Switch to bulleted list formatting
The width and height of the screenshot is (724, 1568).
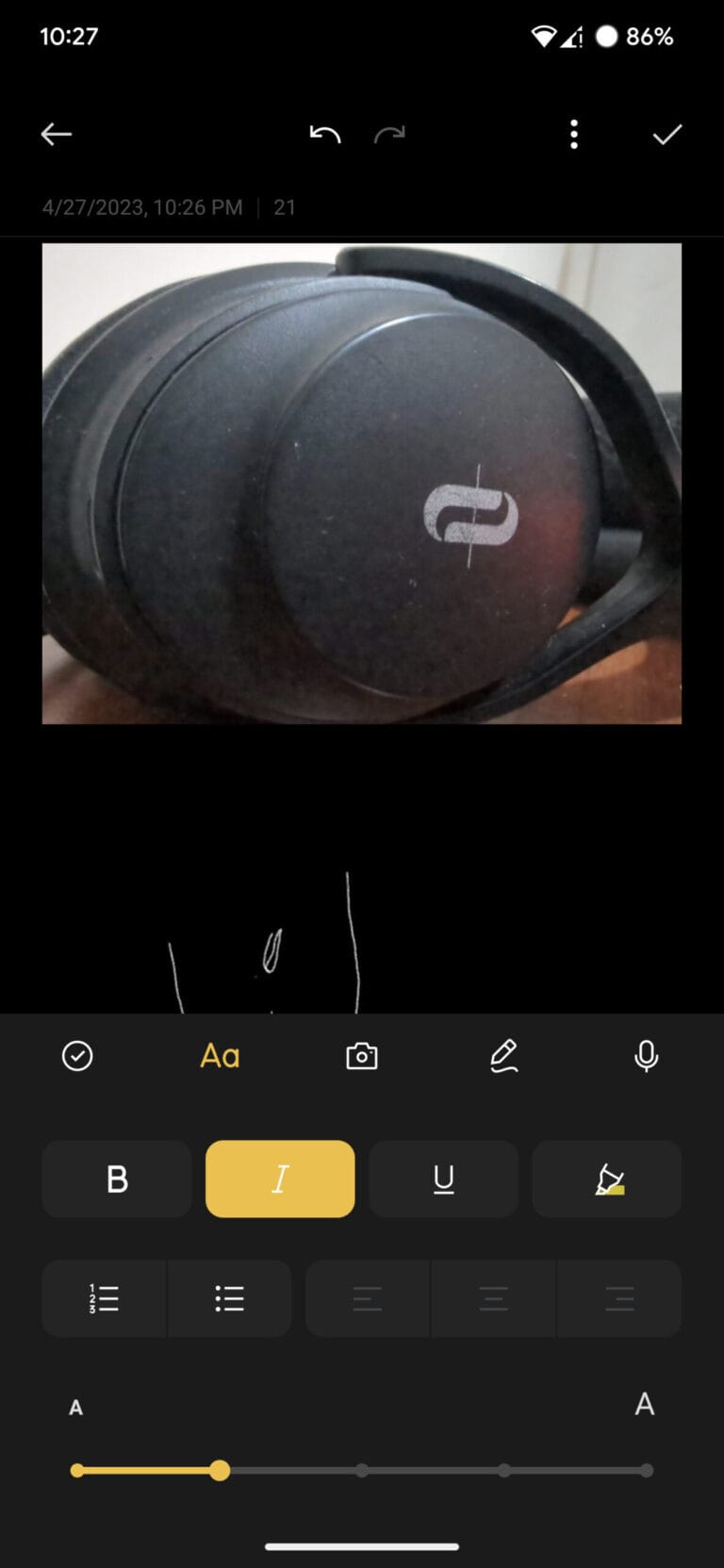(229, 1298)
